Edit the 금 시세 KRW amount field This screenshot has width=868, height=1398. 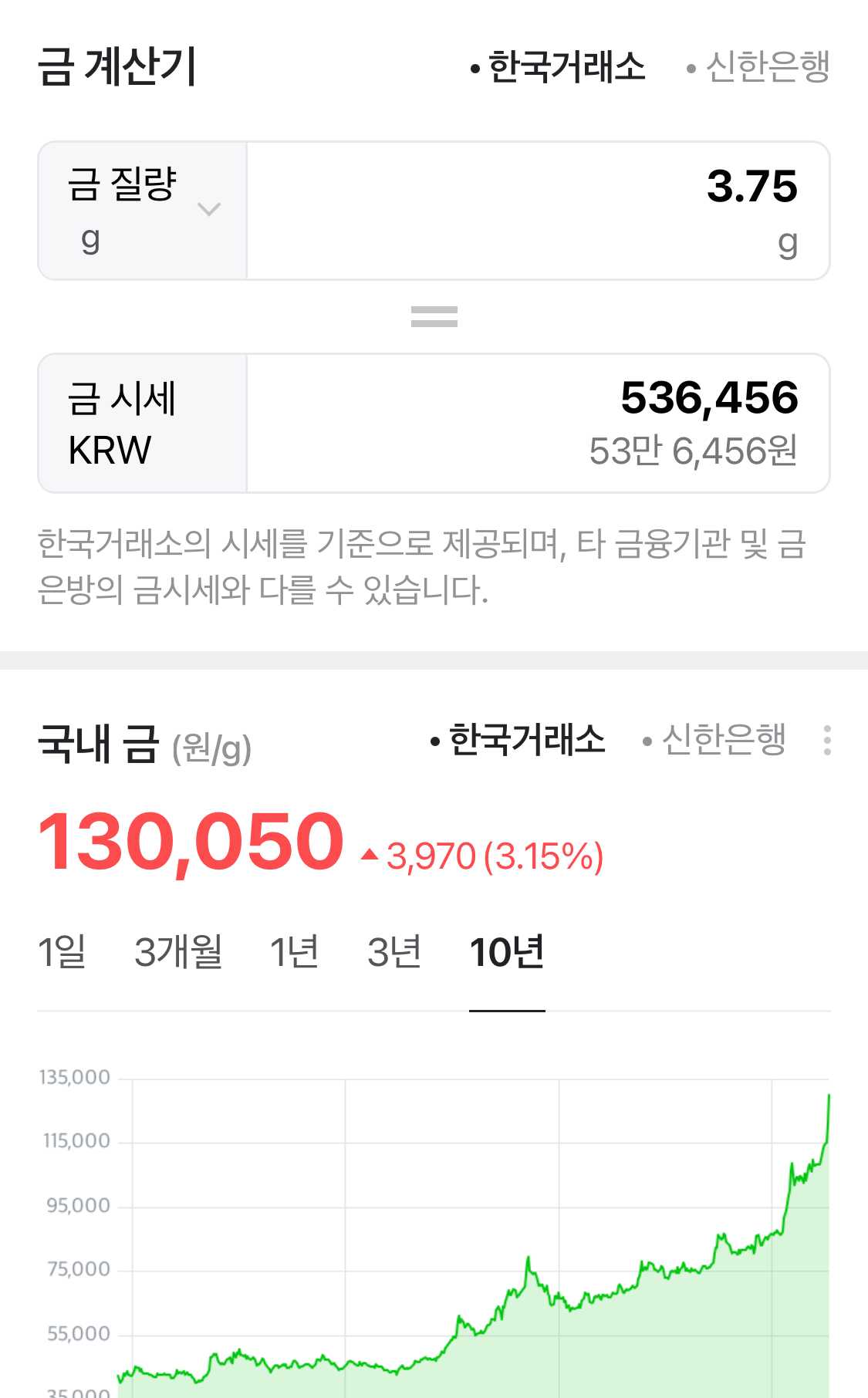click(x=538, y=423)
